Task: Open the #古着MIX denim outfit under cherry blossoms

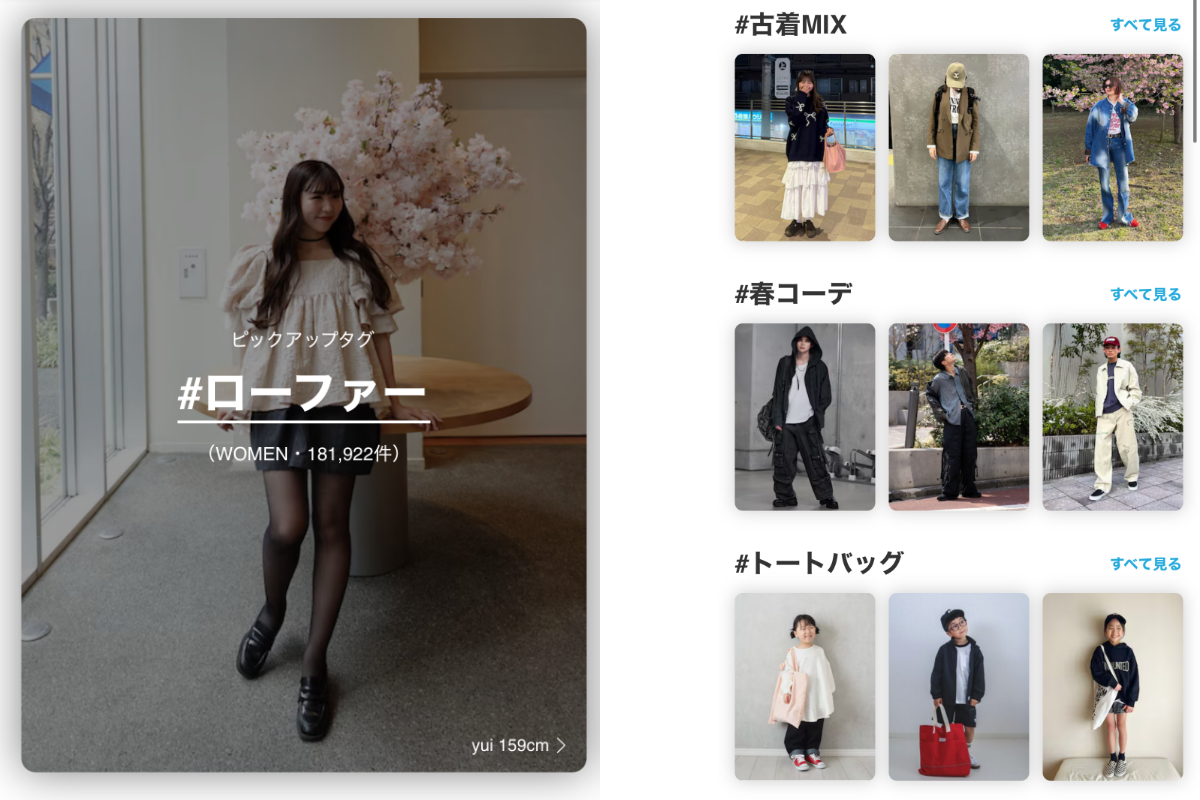Action: tap(1112, 147)
